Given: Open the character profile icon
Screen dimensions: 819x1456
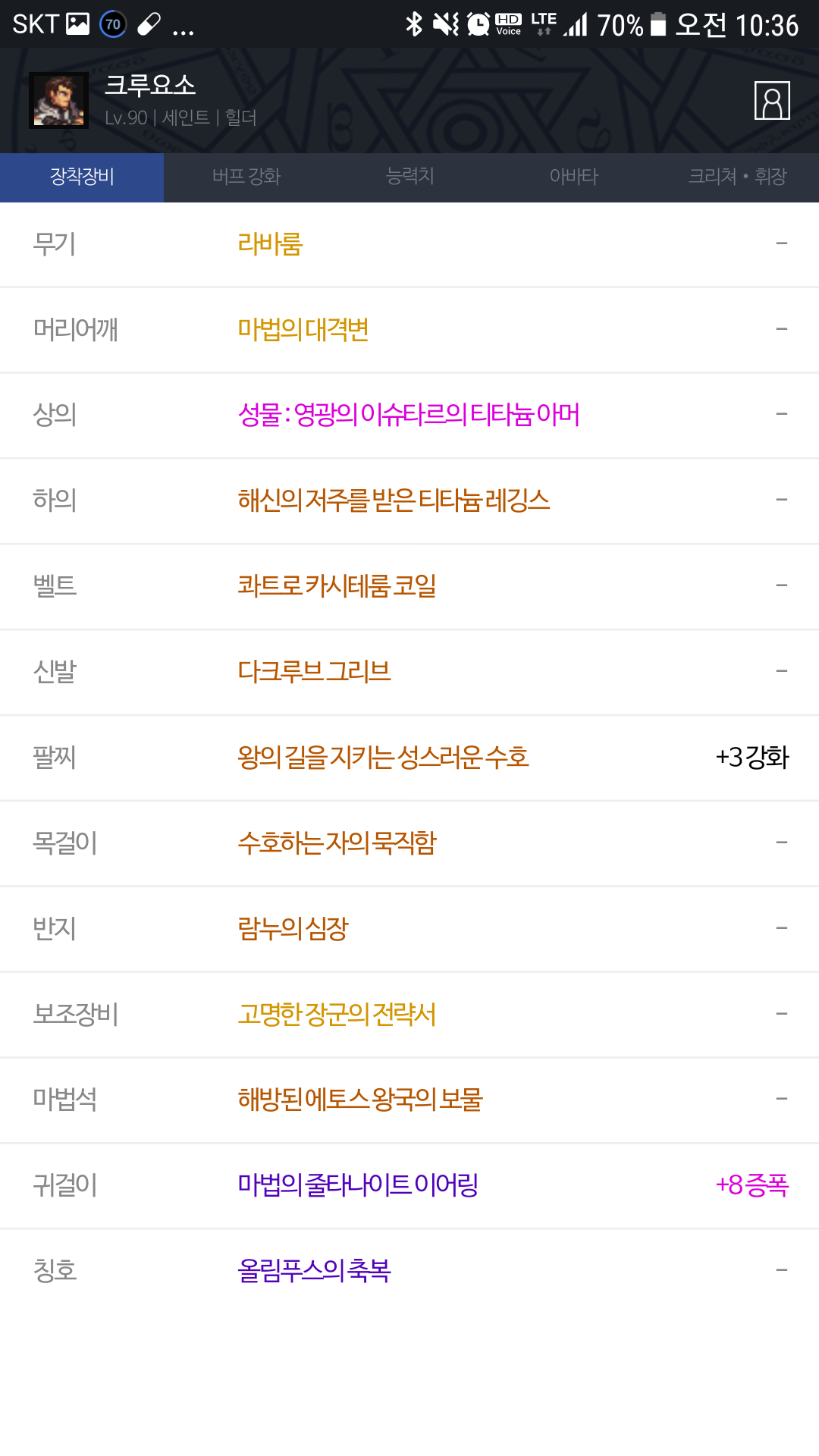Looking at the screenshot, I should [x=772, y=100].
